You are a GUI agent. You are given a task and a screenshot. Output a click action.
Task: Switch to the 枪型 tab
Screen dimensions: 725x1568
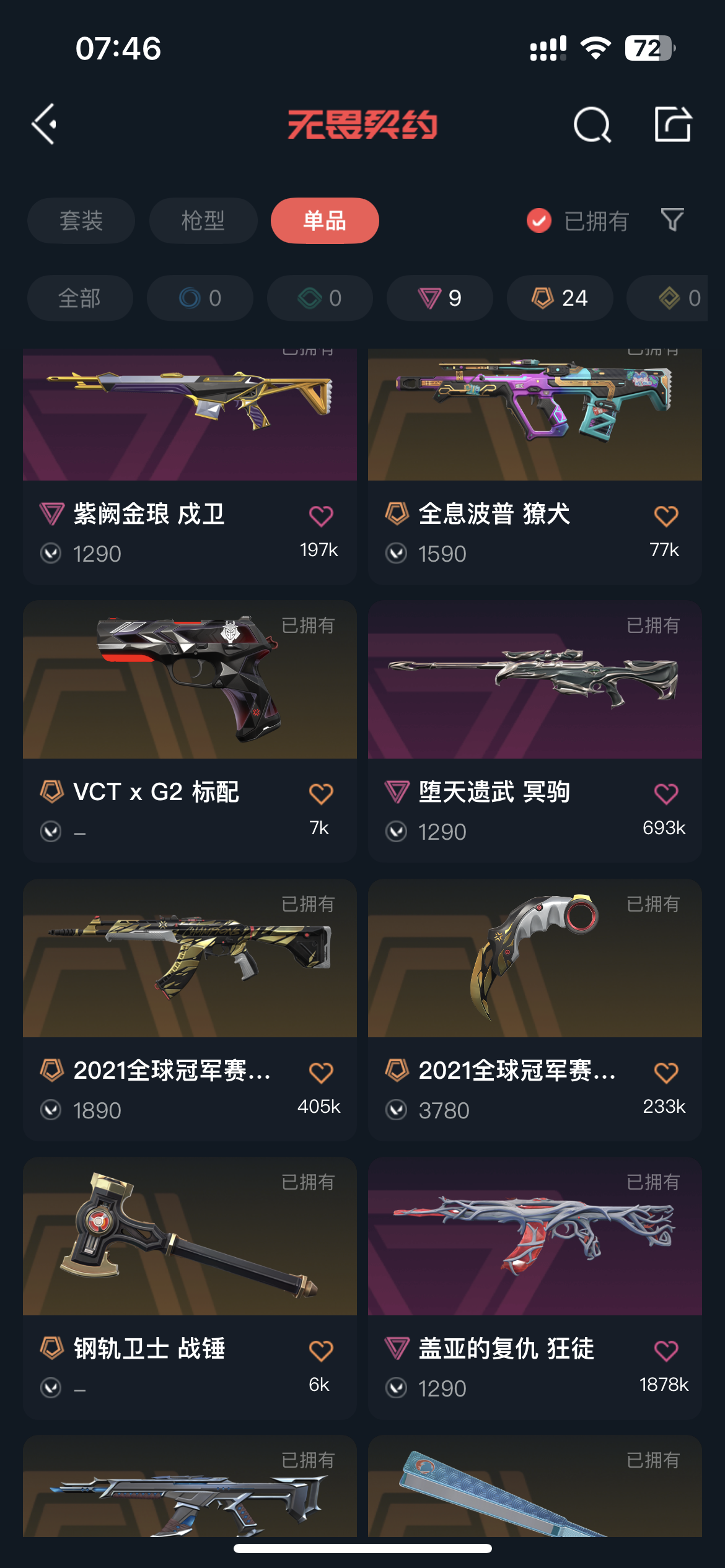click(x=203, y=221)
